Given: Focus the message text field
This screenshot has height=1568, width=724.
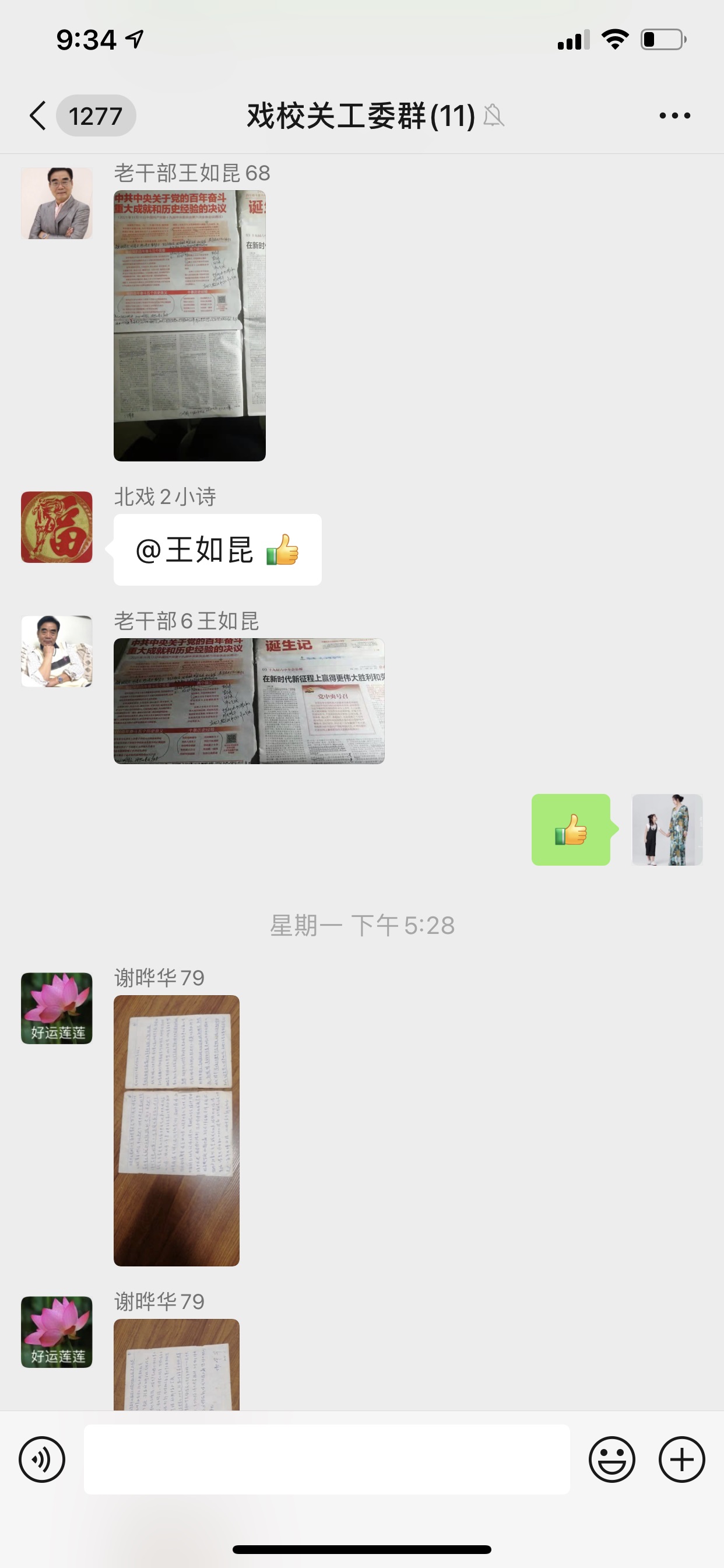Looking at the screenshot, I should [326, 1459].
